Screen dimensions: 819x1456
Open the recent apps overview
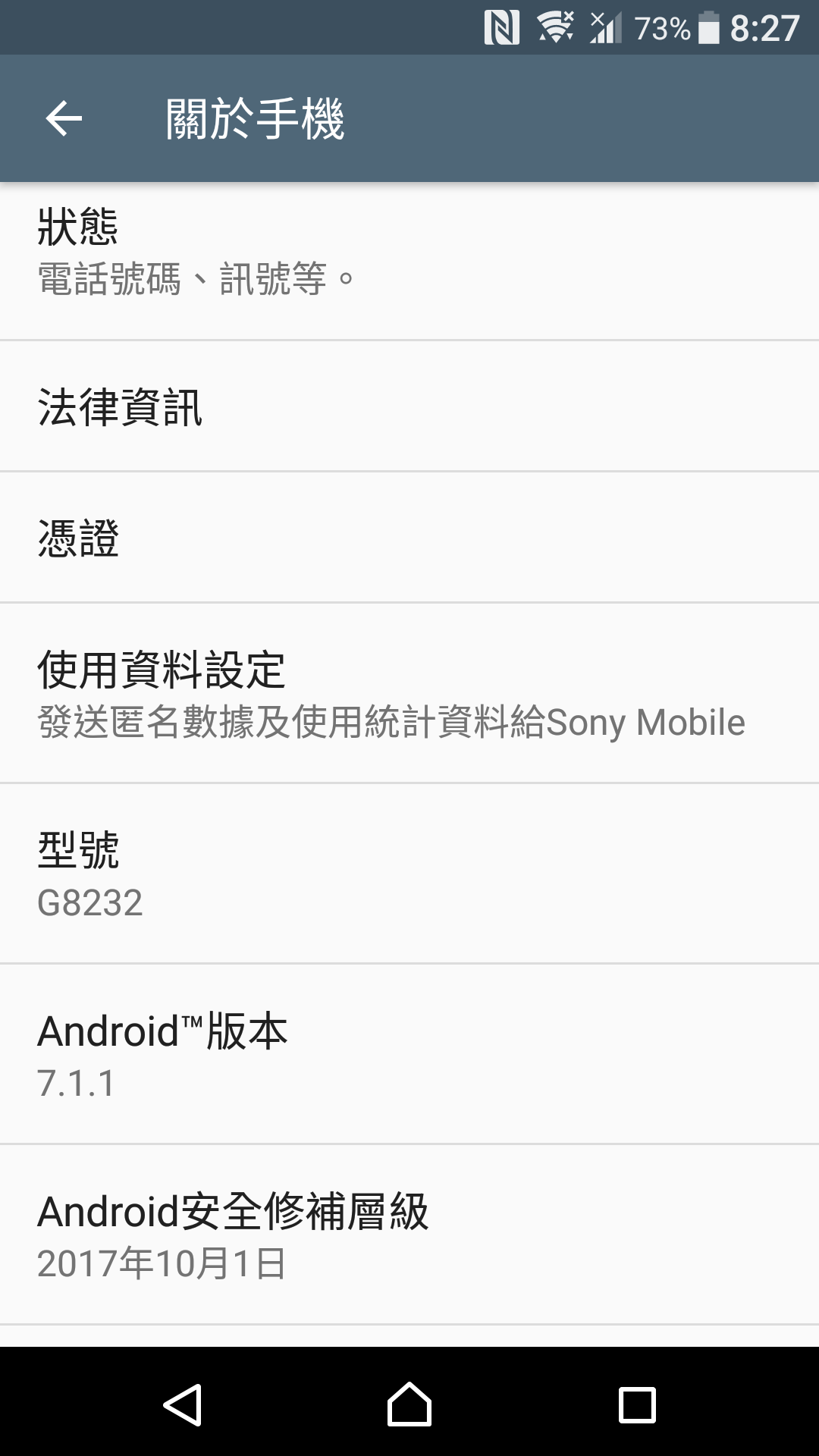pos(637,1404)
